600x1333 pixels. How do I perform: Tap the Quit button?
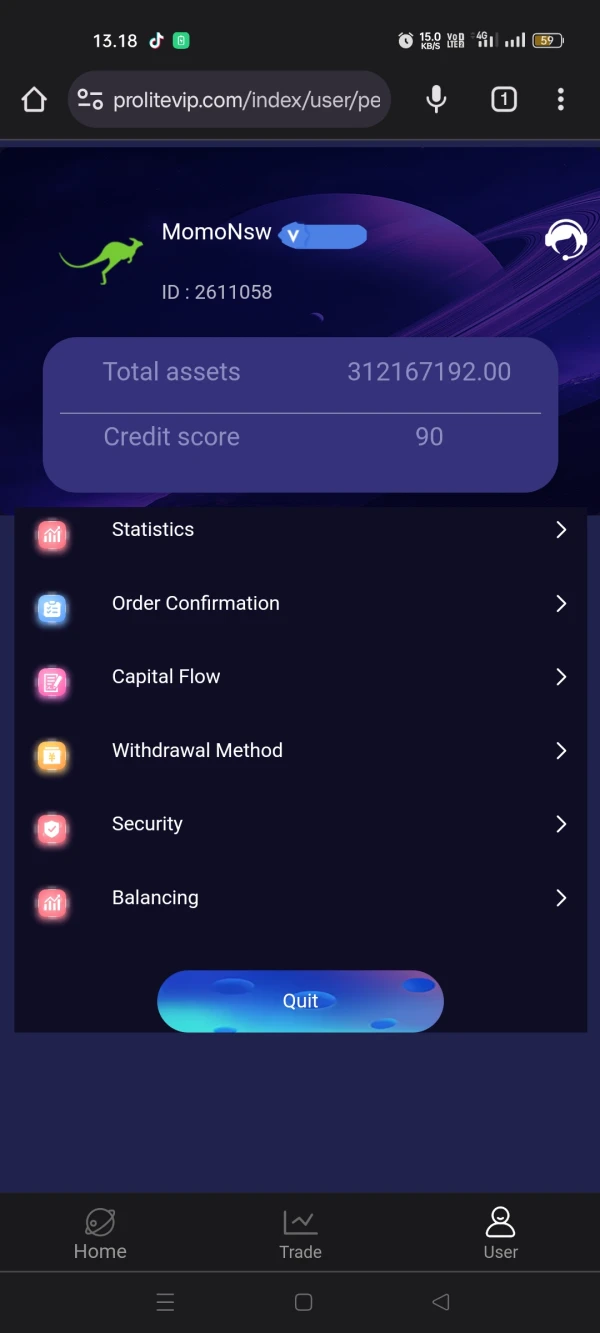(300, 1001)
